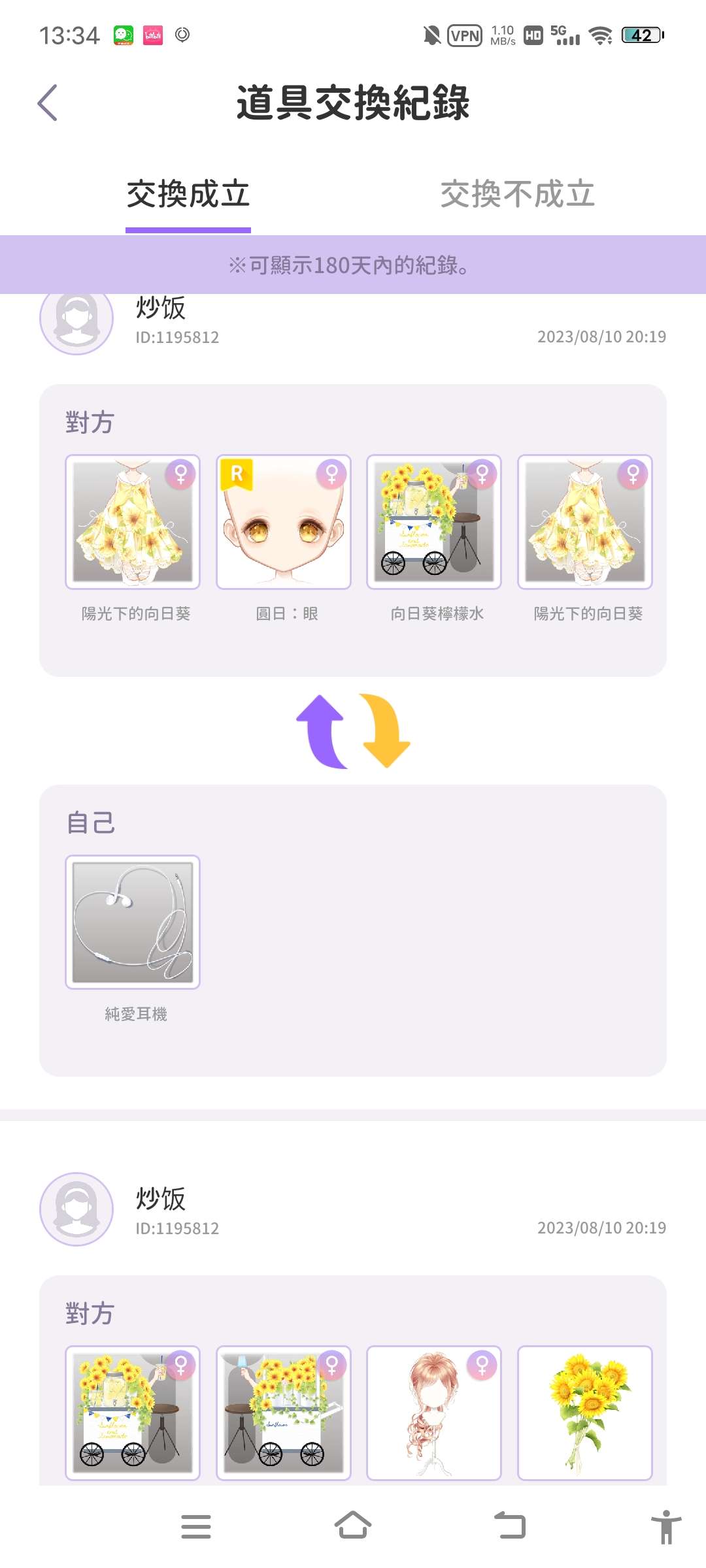The height and width of the screenshot is (1568, 706).
Task: Go back from the item exchange records
Action: coord(48,103)
